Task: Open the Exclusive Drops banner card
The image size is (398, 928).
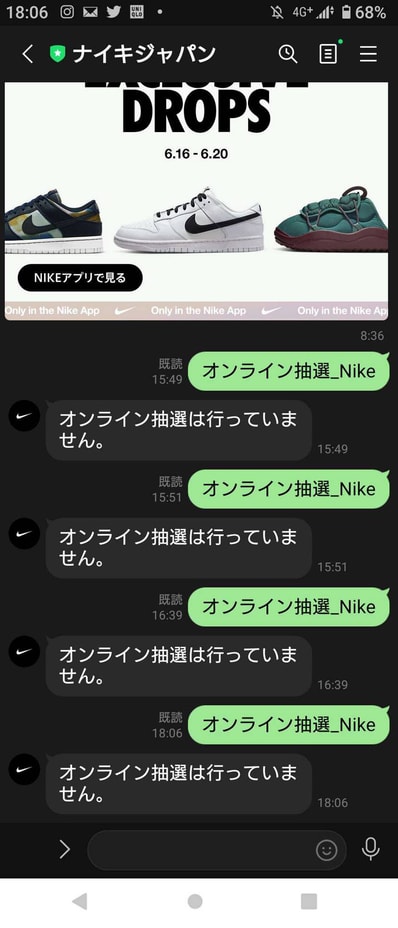Action: [197, 201]
